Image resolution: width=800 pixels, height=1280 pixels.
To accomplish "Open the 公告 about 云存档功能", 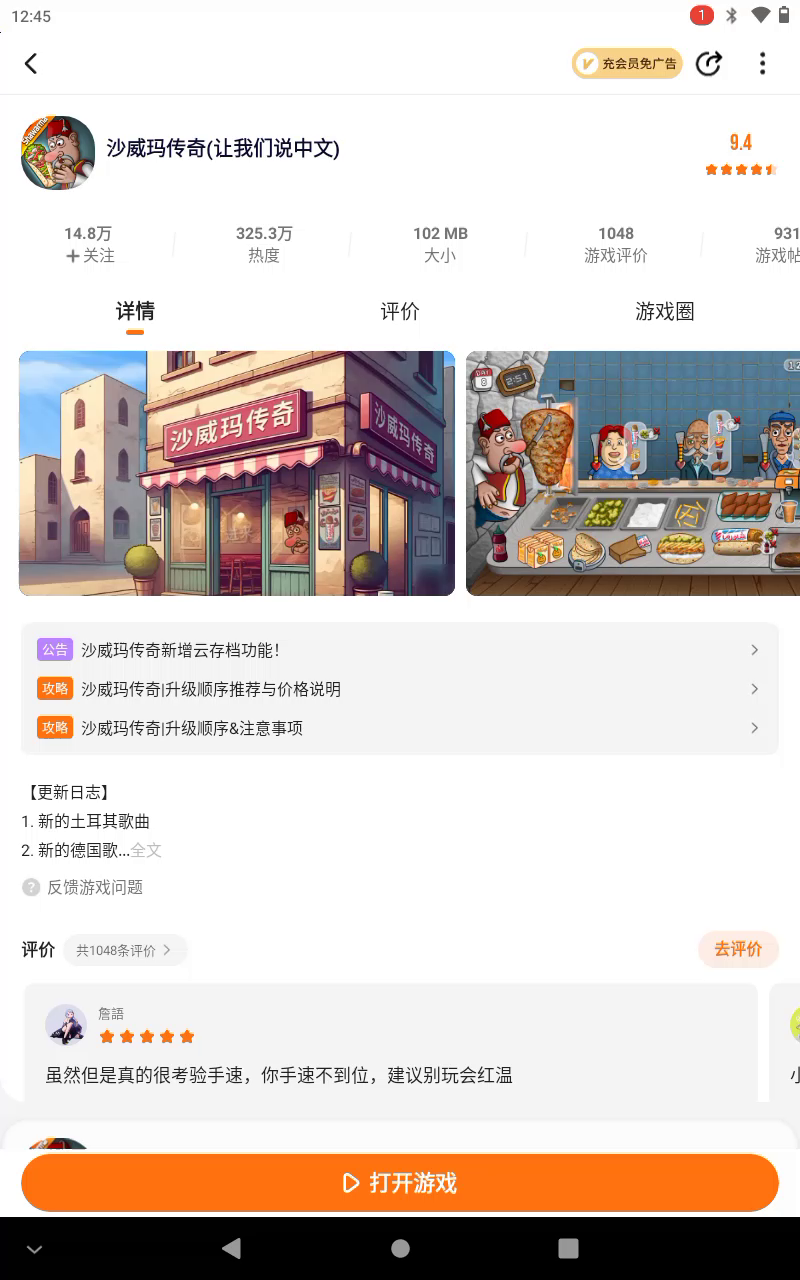I will (398, 650).
